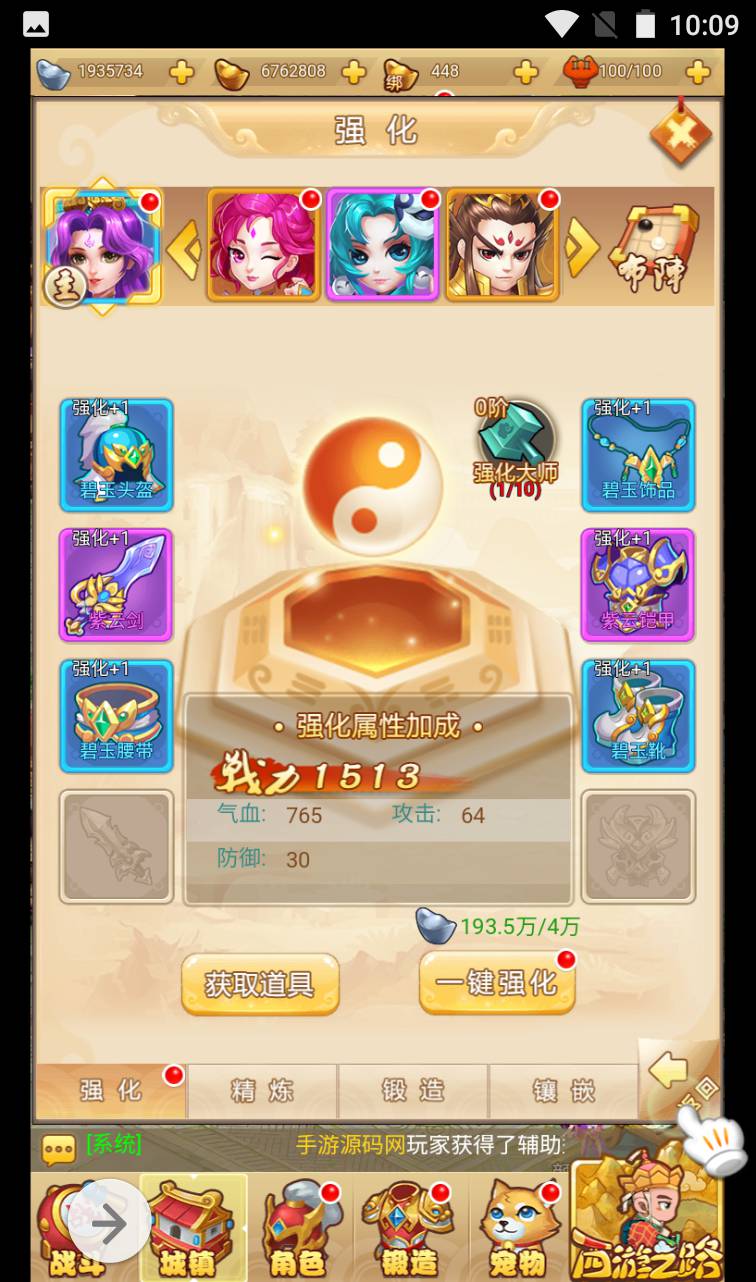Select the 紫云剑 sword slot
This screenshot has height=1282, width=756.
(116, 585)
